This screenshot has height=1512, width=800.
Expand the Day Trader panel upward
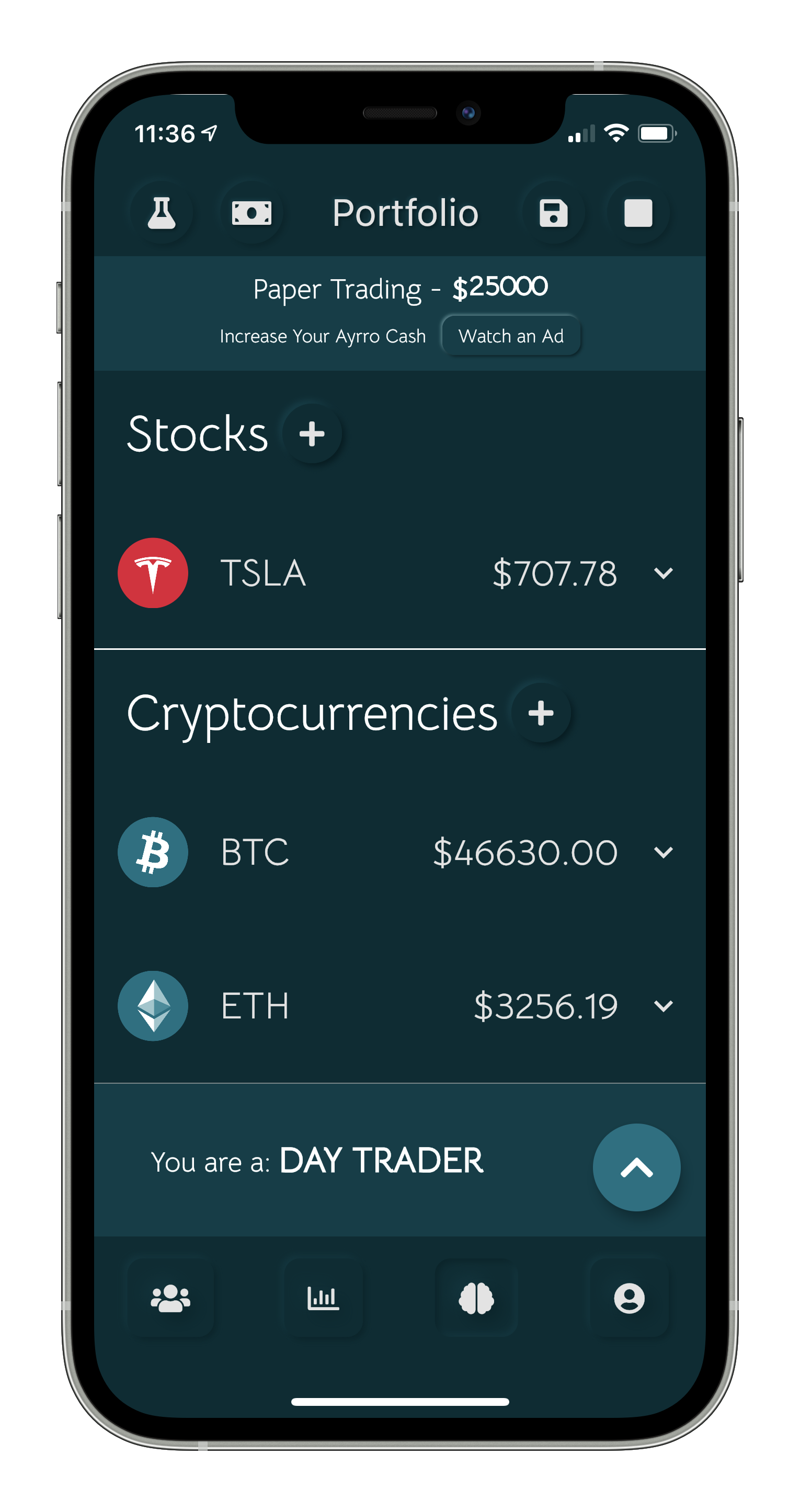point(636,1167)
